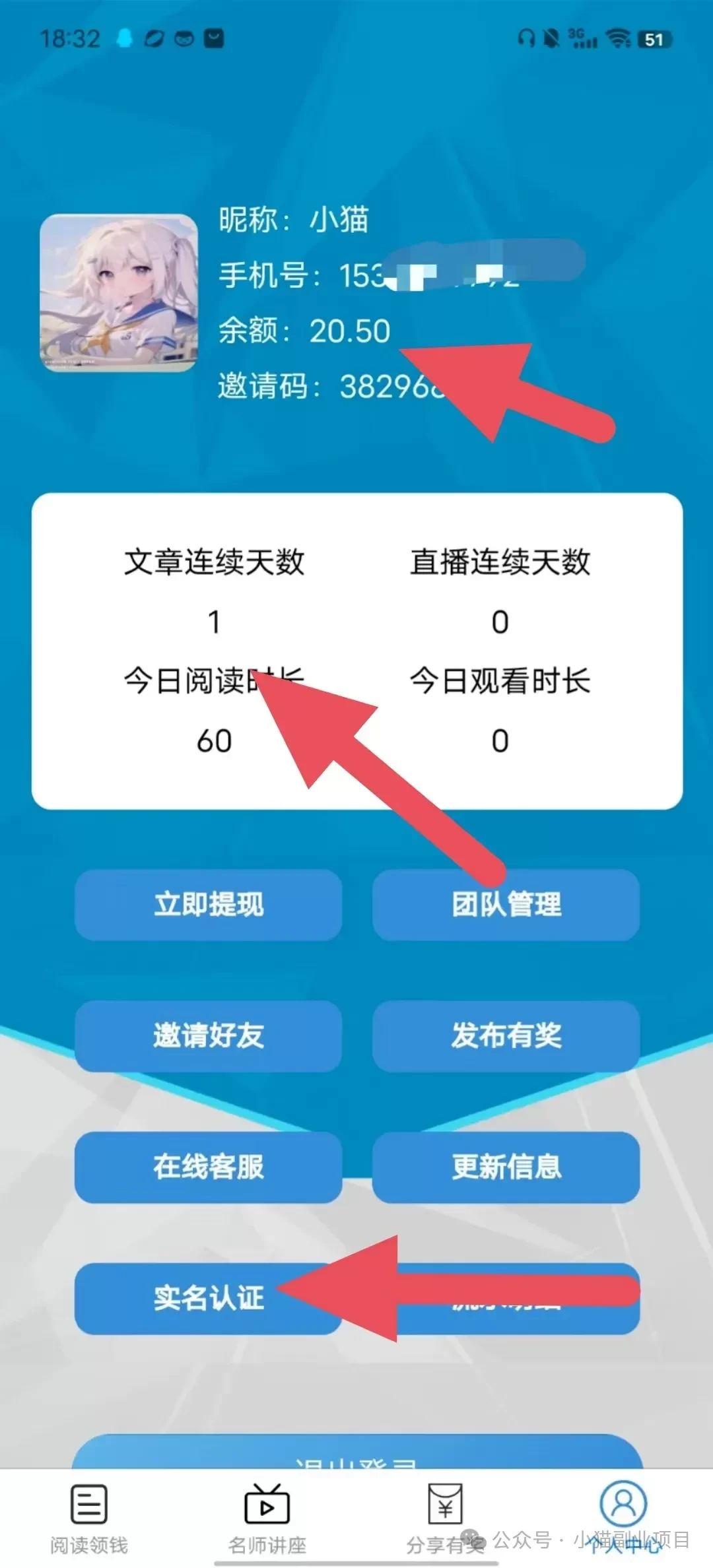The height and width of the screenshot is (1568, 713).
Task: Open the 发布有奖 button
Action: 506,1035
